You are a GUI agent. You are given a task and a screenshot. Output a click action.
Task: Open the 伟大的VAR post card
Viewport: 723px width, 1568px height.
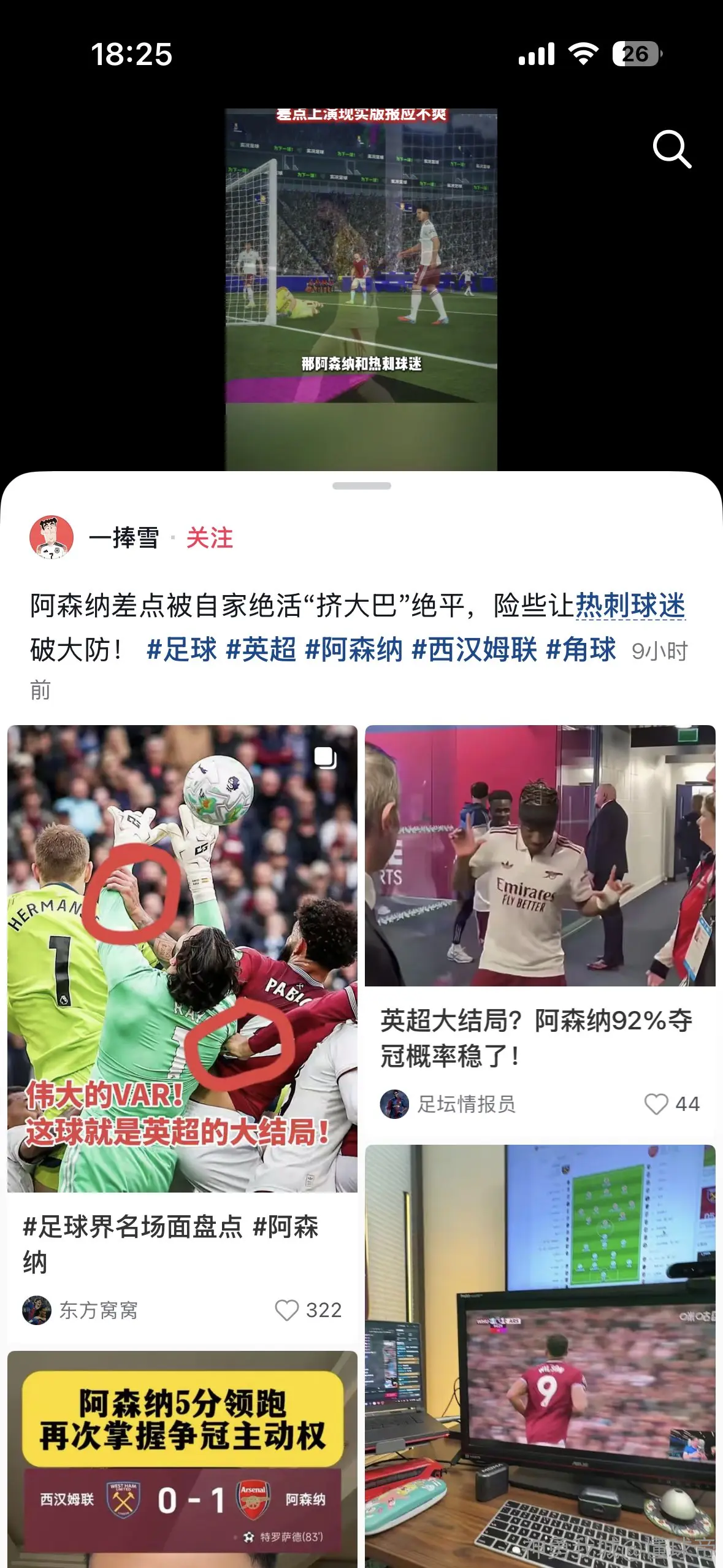182,958
